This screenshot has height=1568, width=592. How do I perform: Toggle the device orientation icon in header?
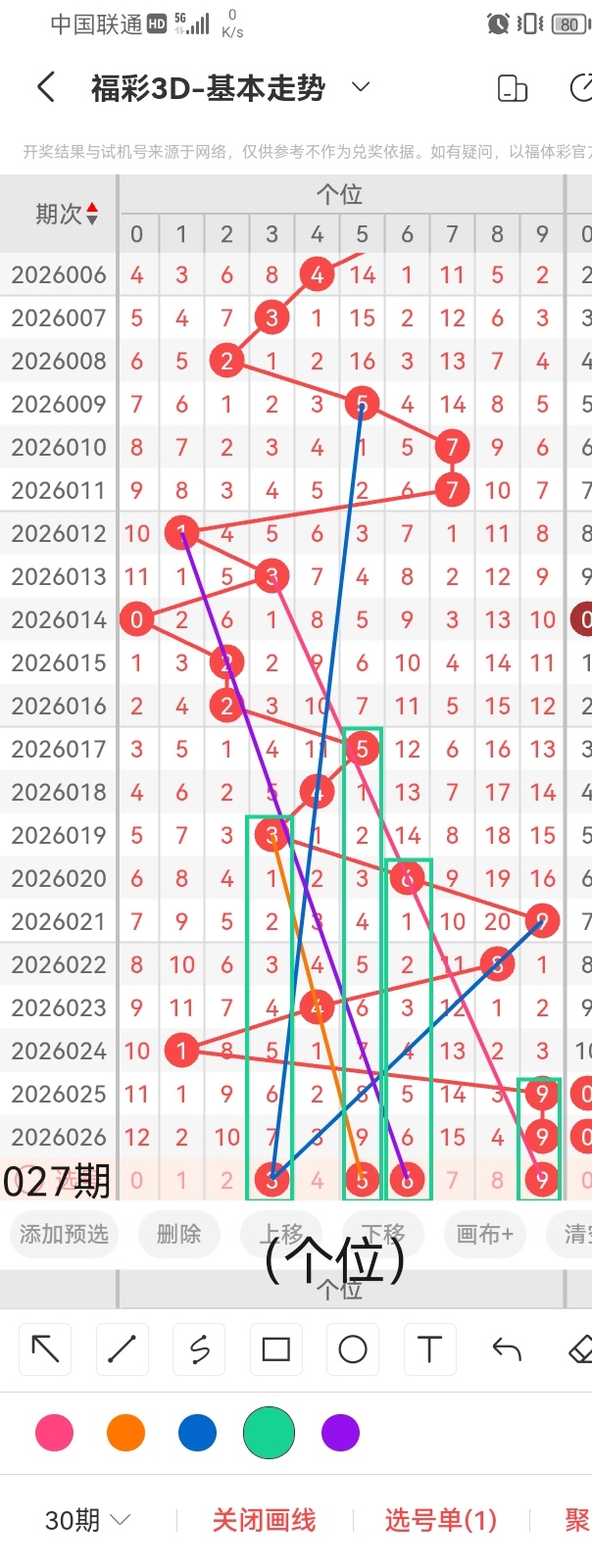513,88
